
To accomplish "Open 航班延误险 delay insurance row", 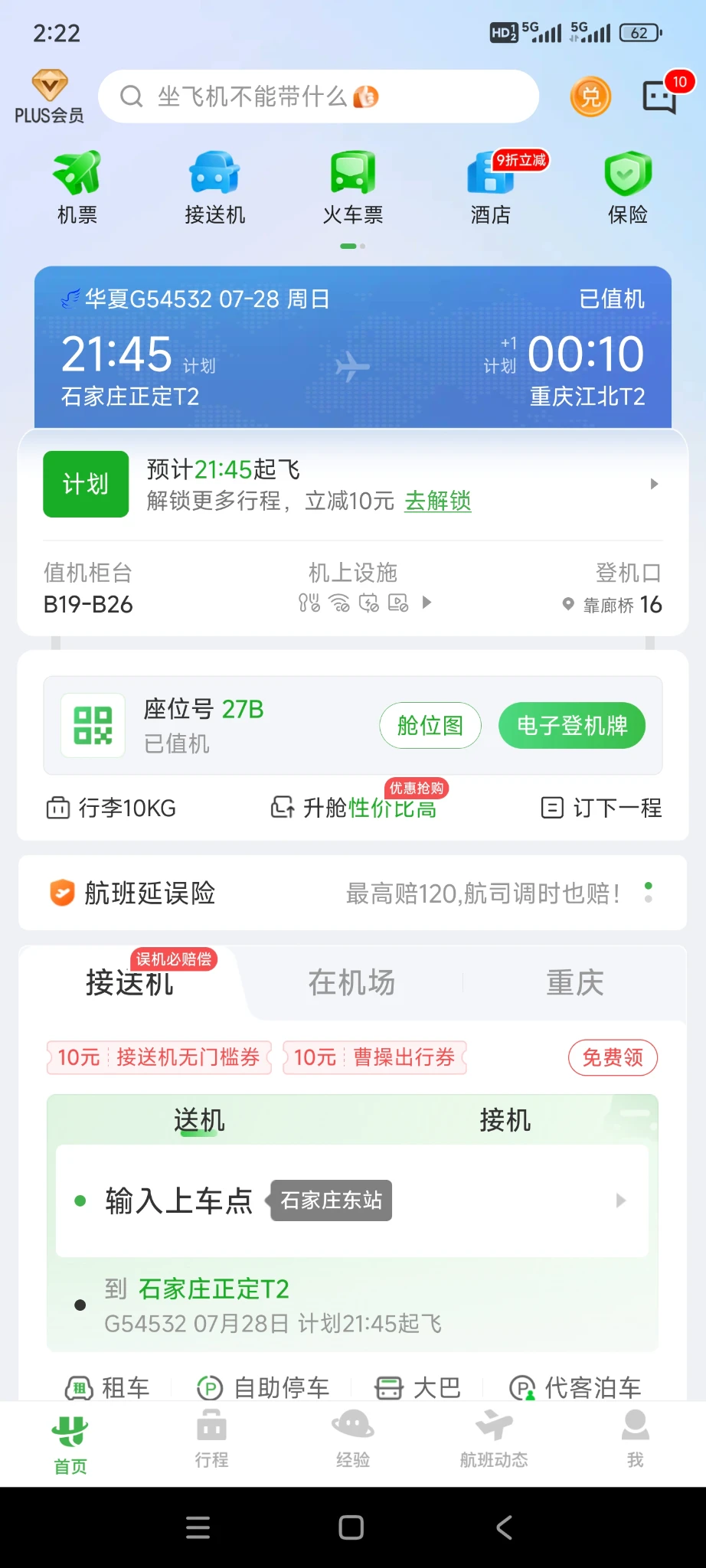I will pyautogui.click(x=352, y=893).
